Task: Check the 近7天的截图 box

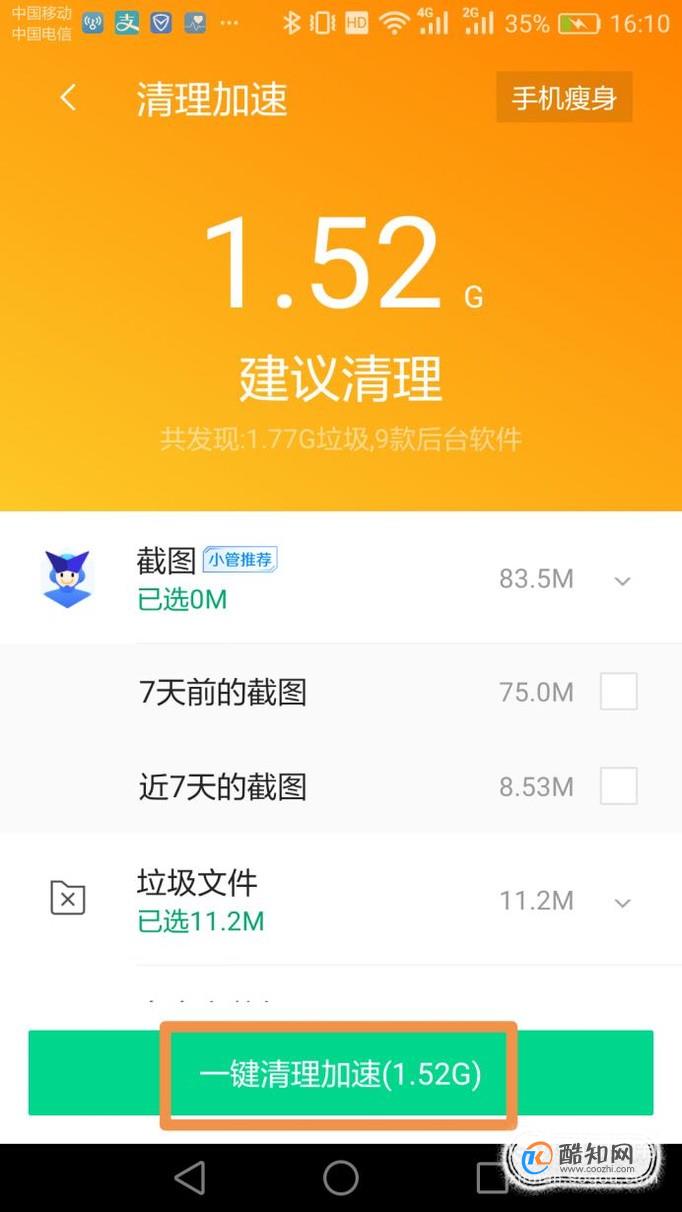Action: pyautogui.click(x=618, y=786)
